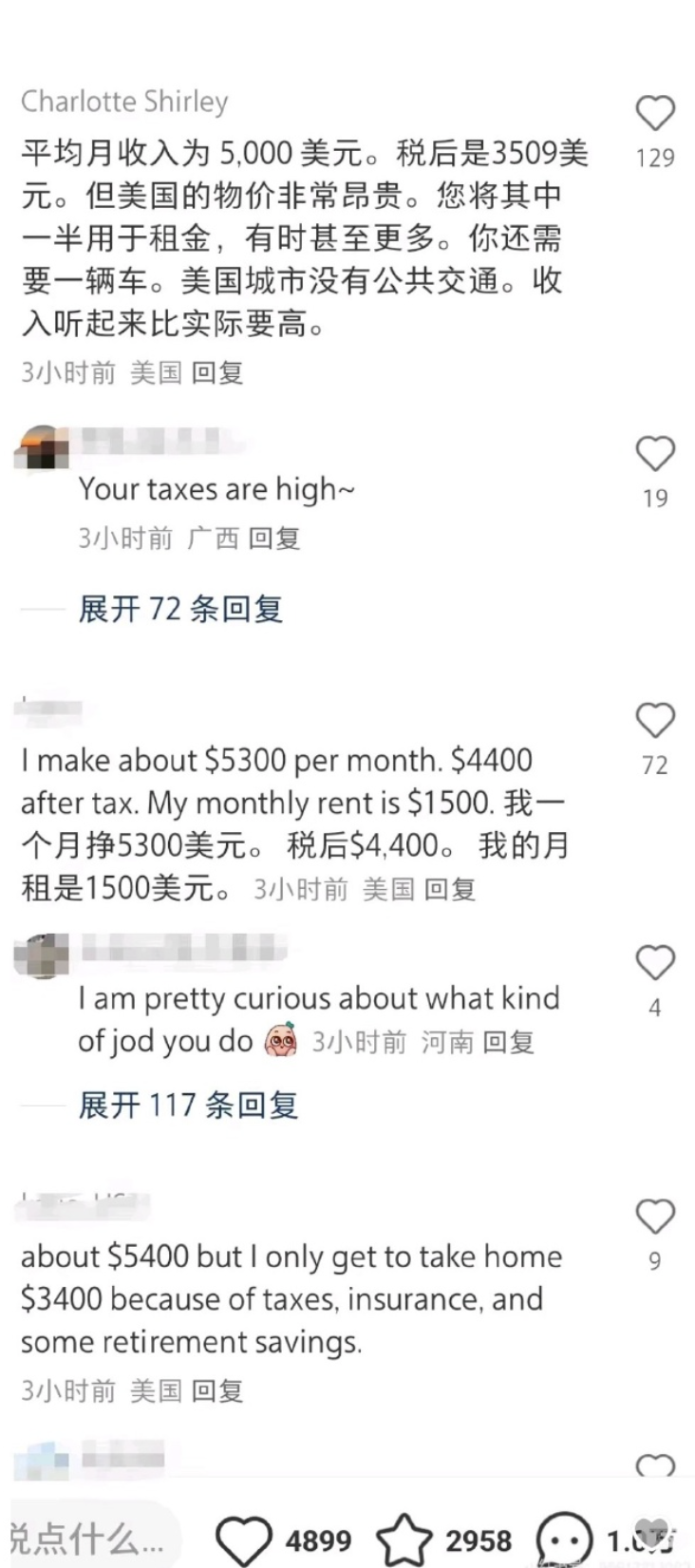Open the comments bubble icon

564,1538
